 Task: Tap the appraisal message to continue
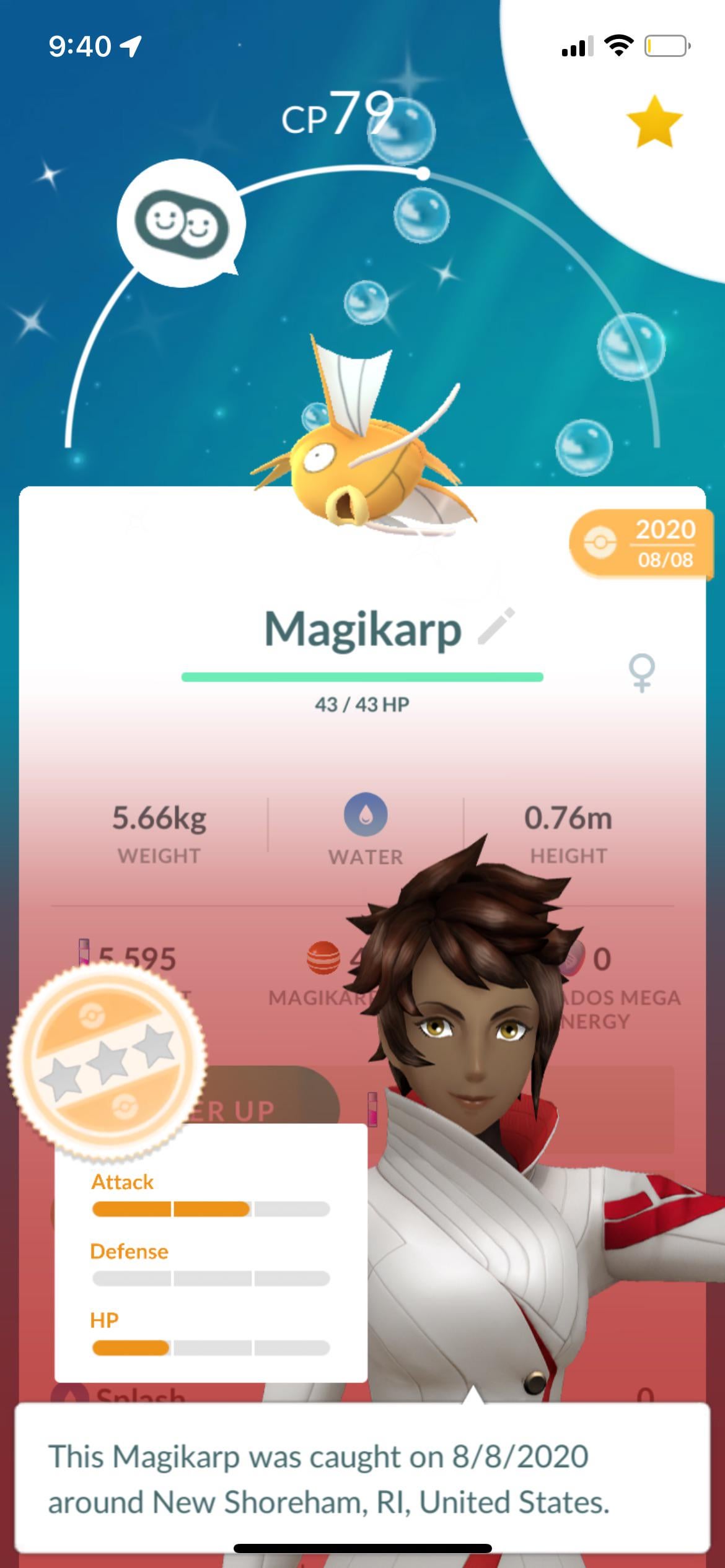click(362, 1478)
